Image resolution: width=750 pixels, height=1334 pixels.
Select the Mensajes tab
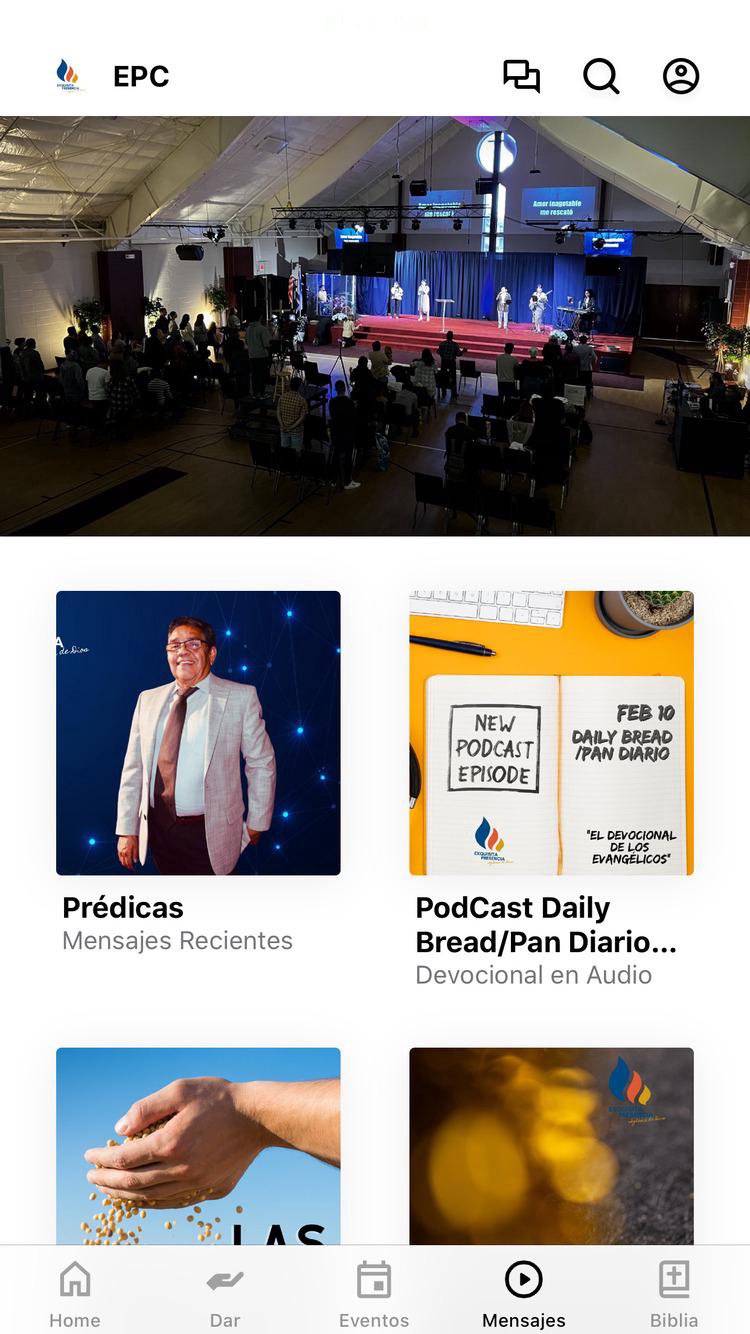tap(524, 1294)
